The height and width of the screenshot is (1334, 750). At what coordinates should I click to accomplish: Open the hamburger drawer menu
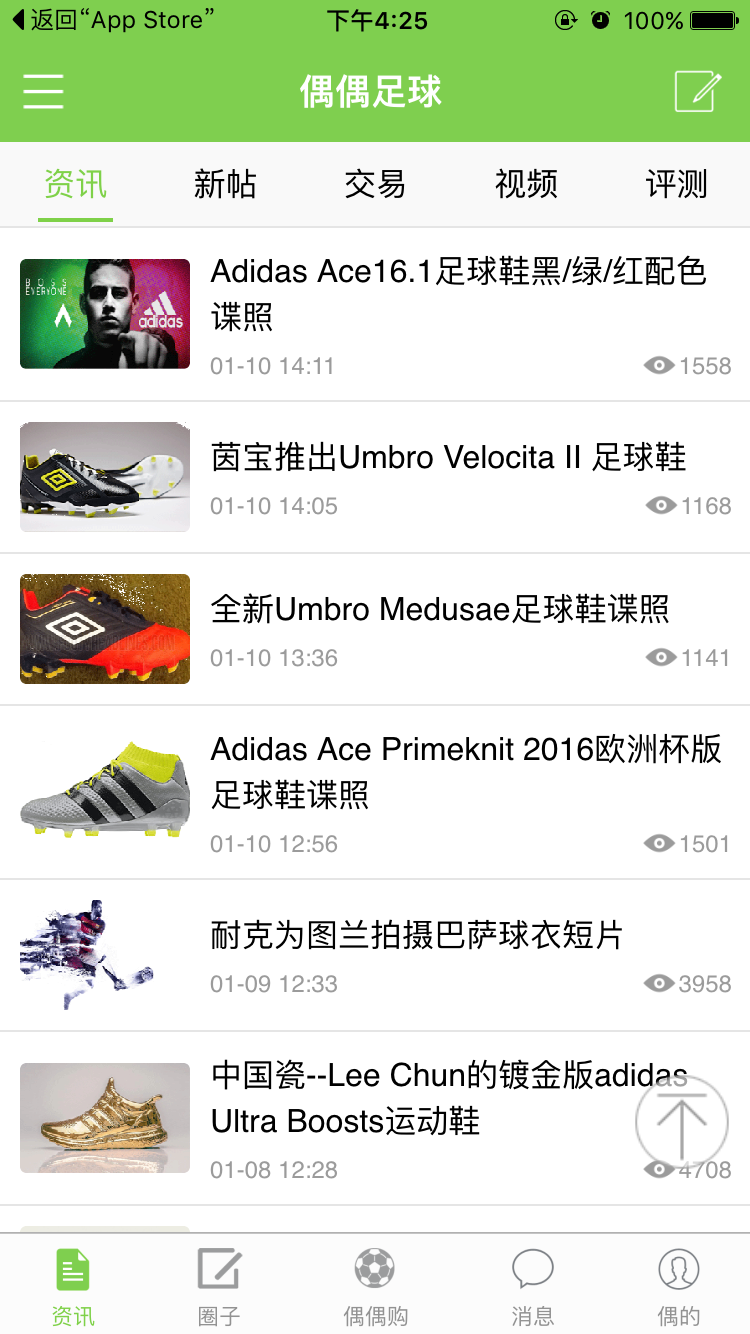point(44,92)
